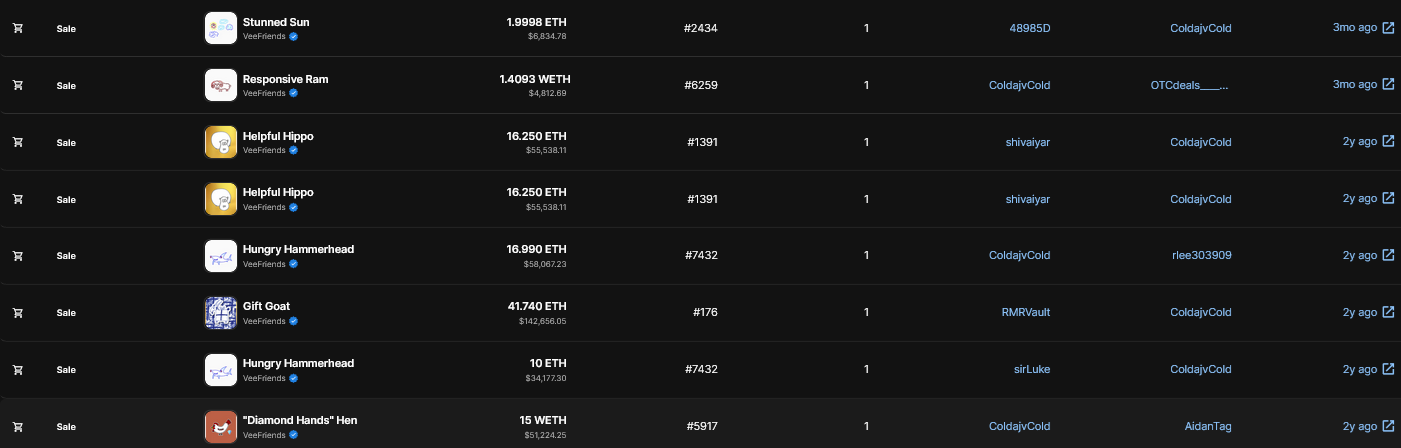View sirLuke's profile

click(x=1032, y=369)
